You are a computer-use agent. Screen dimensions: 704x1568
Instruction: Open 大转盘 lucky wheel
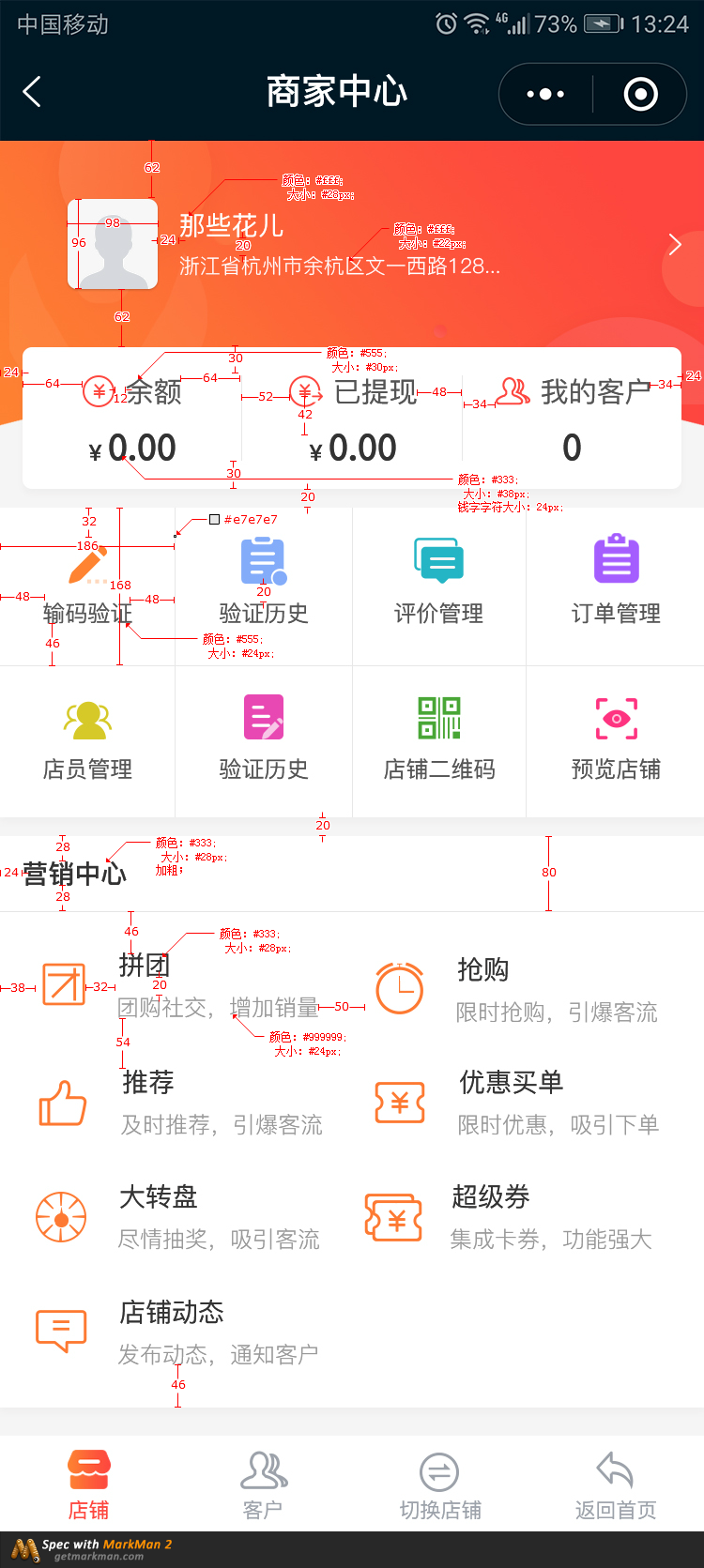178,1217
